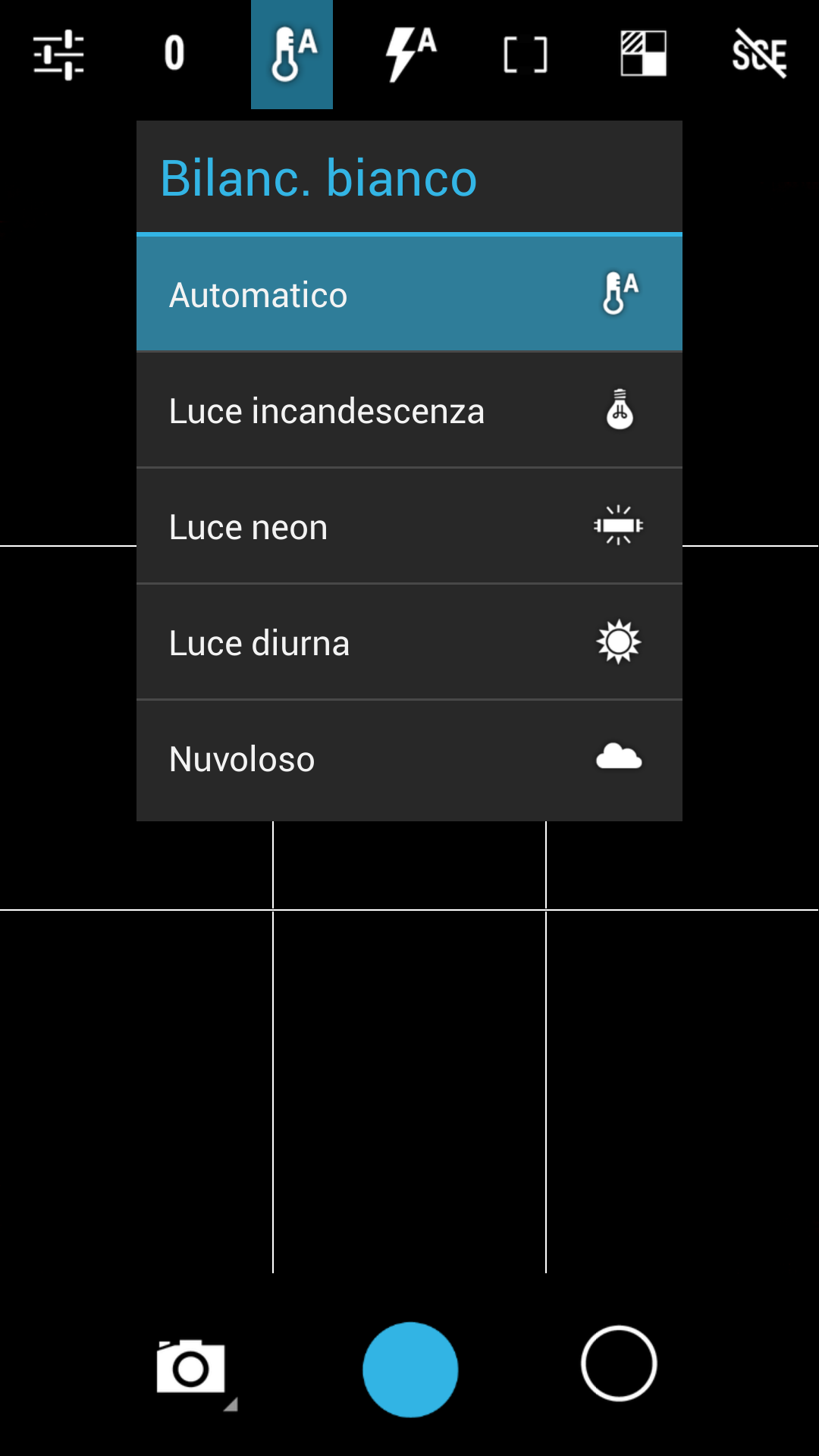Select Automatico white balance
Image resolution: width=819 pixels, height=1456 pixels.
409,294
